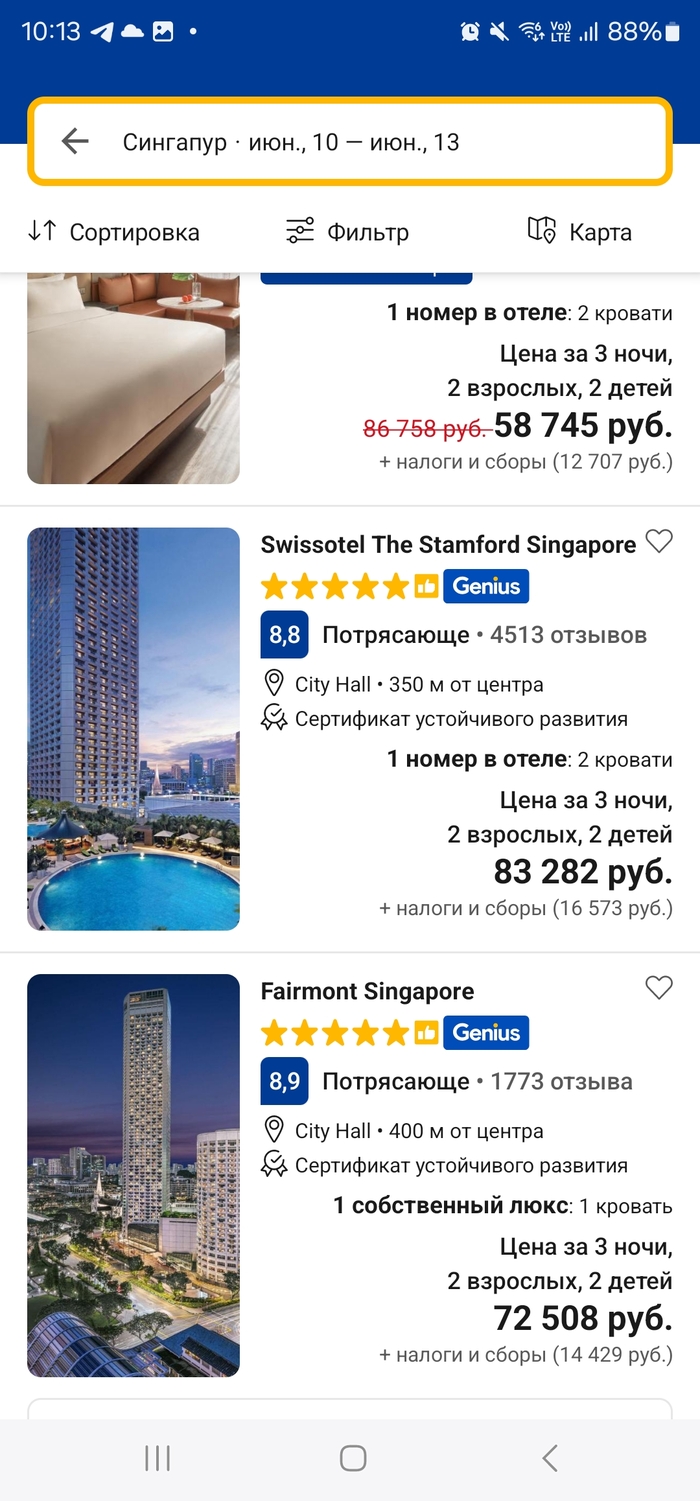Viewport: 700px width, 1501px height.
Task: Save Swissotel The Stamford to favorites
Action: tap(659, 542)
